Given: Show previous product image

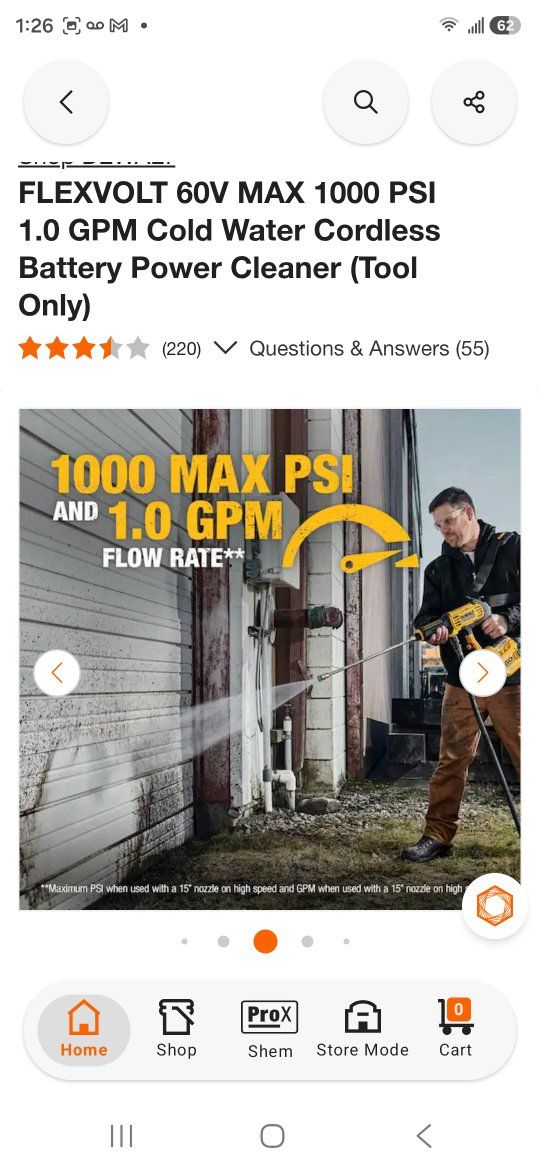Looking at the screenshot, I should tap(57, 673).
